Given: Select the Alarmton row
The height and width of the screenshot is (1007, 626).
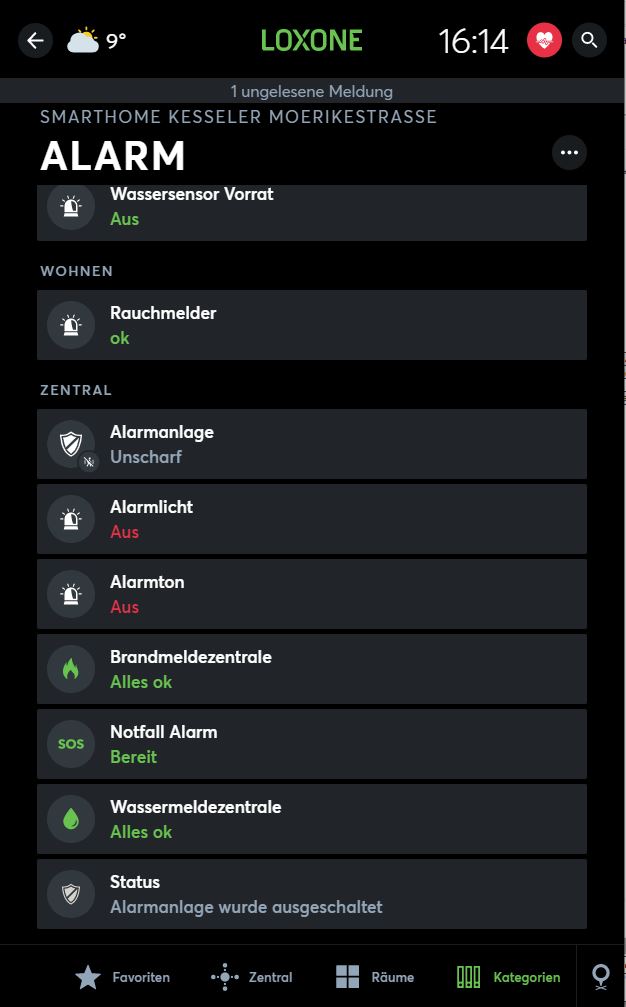Looking at the screenshot, I should pyautogui.click(x=312, y=594).
